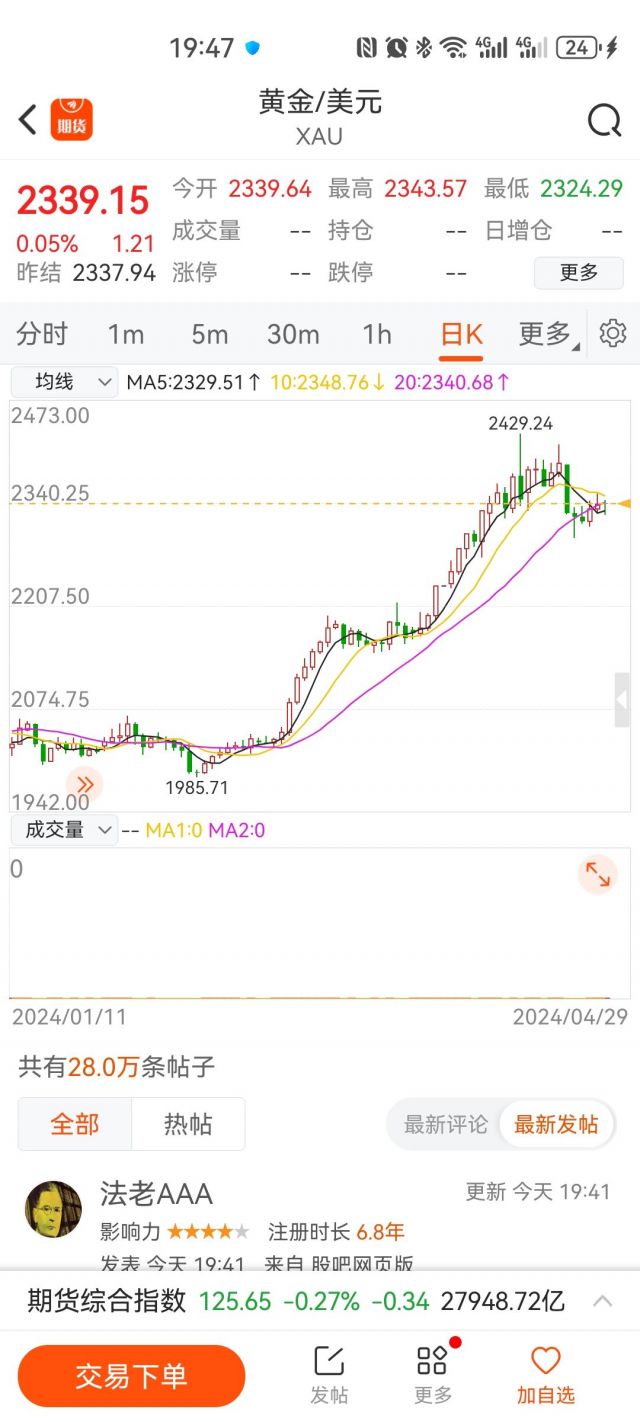Sort posts by 最新评论
Image resolution: width=640 pixels, height=1422 pixels.
pos(445,1124)
